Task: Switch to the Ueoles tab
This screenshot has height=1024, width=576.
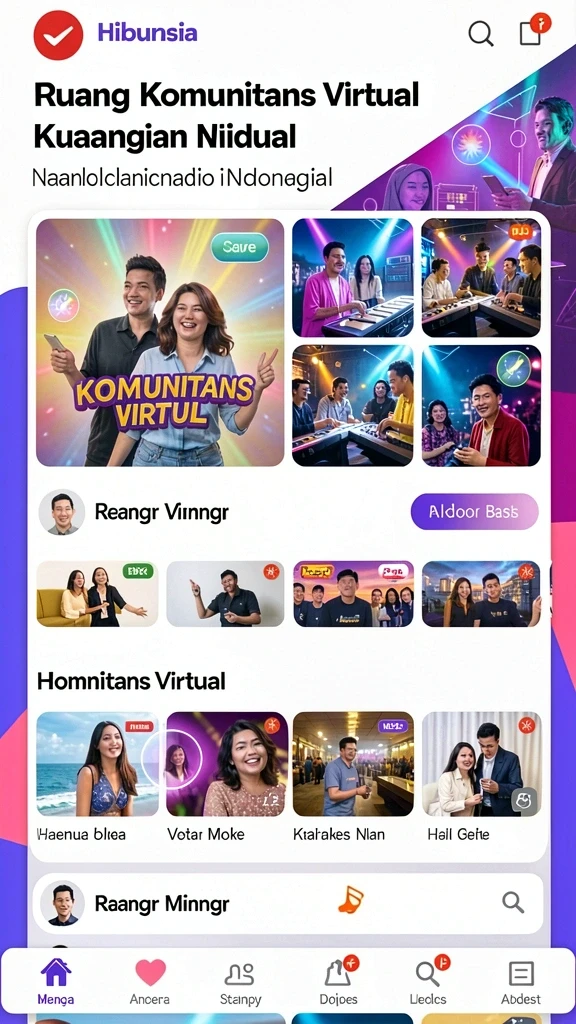Action: tap(429, 982)
